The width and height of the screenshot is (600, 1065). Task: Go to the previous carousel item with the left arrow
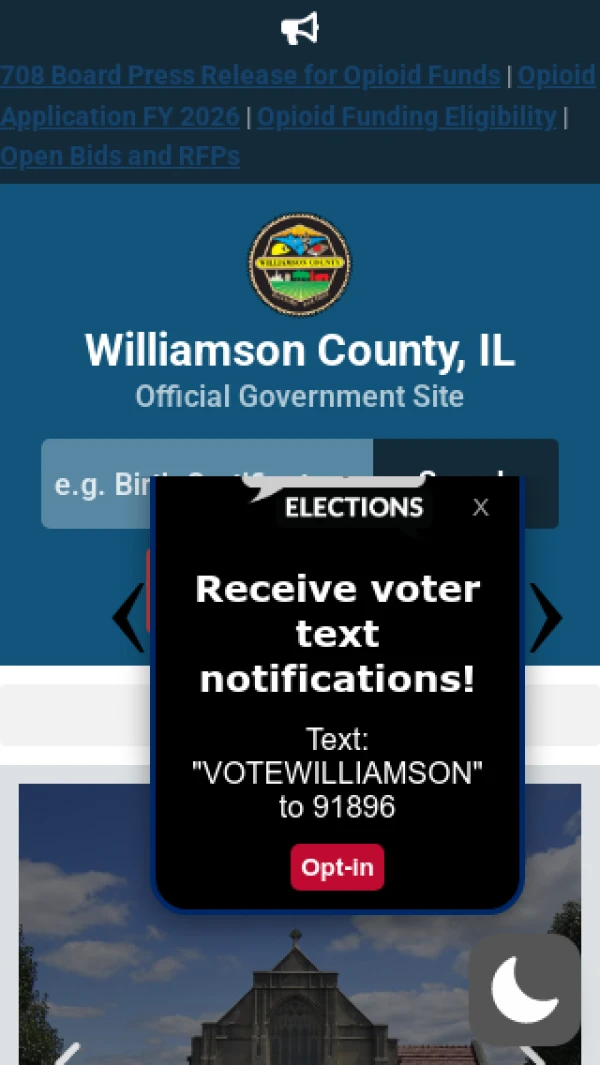[x=128, y=618]
